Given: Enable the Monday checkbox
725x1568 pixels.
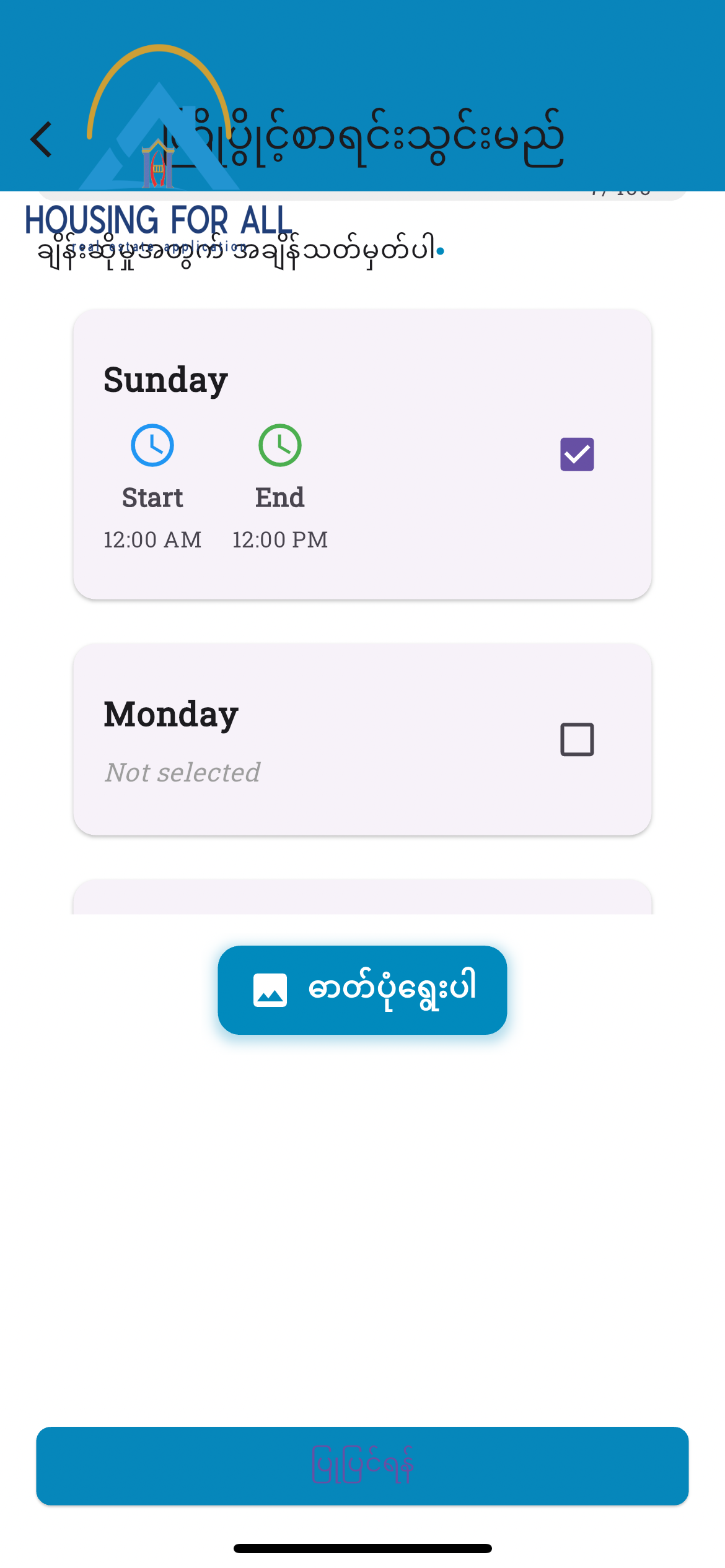Looking at the screenshot, I should pos(577,739).
